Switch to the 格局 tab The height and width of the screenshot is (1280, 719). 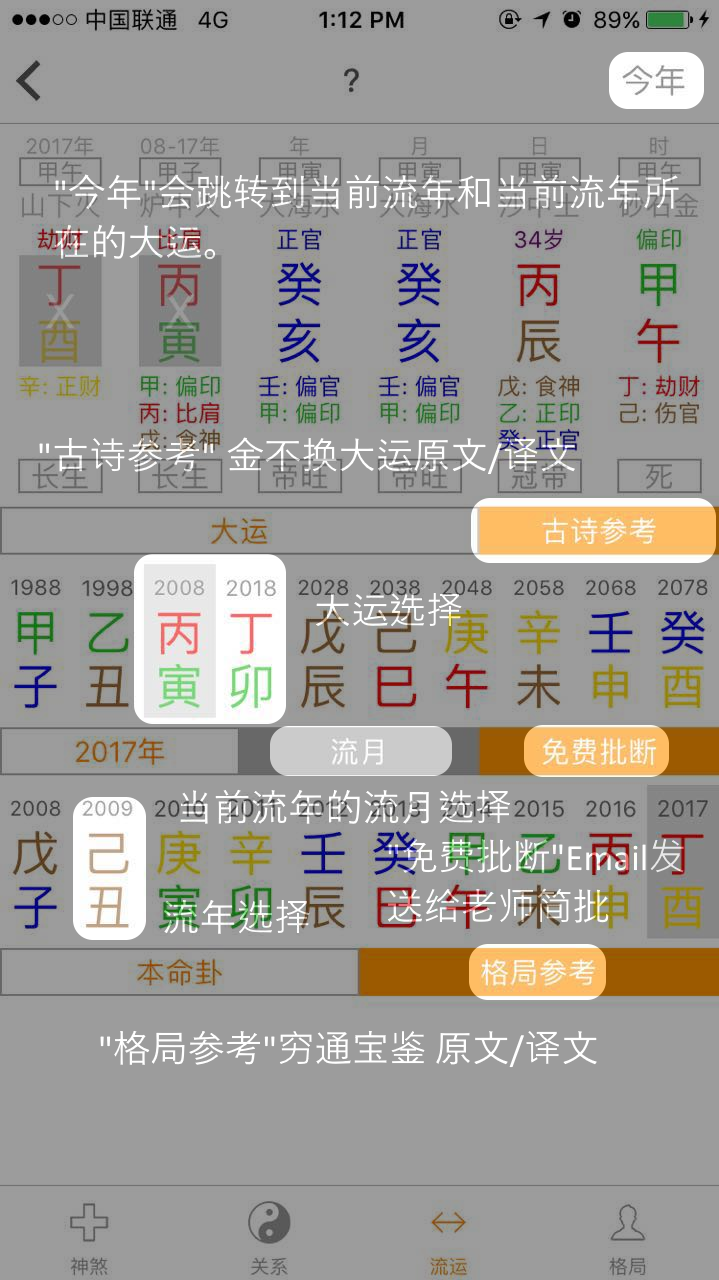click(627, 1238)
